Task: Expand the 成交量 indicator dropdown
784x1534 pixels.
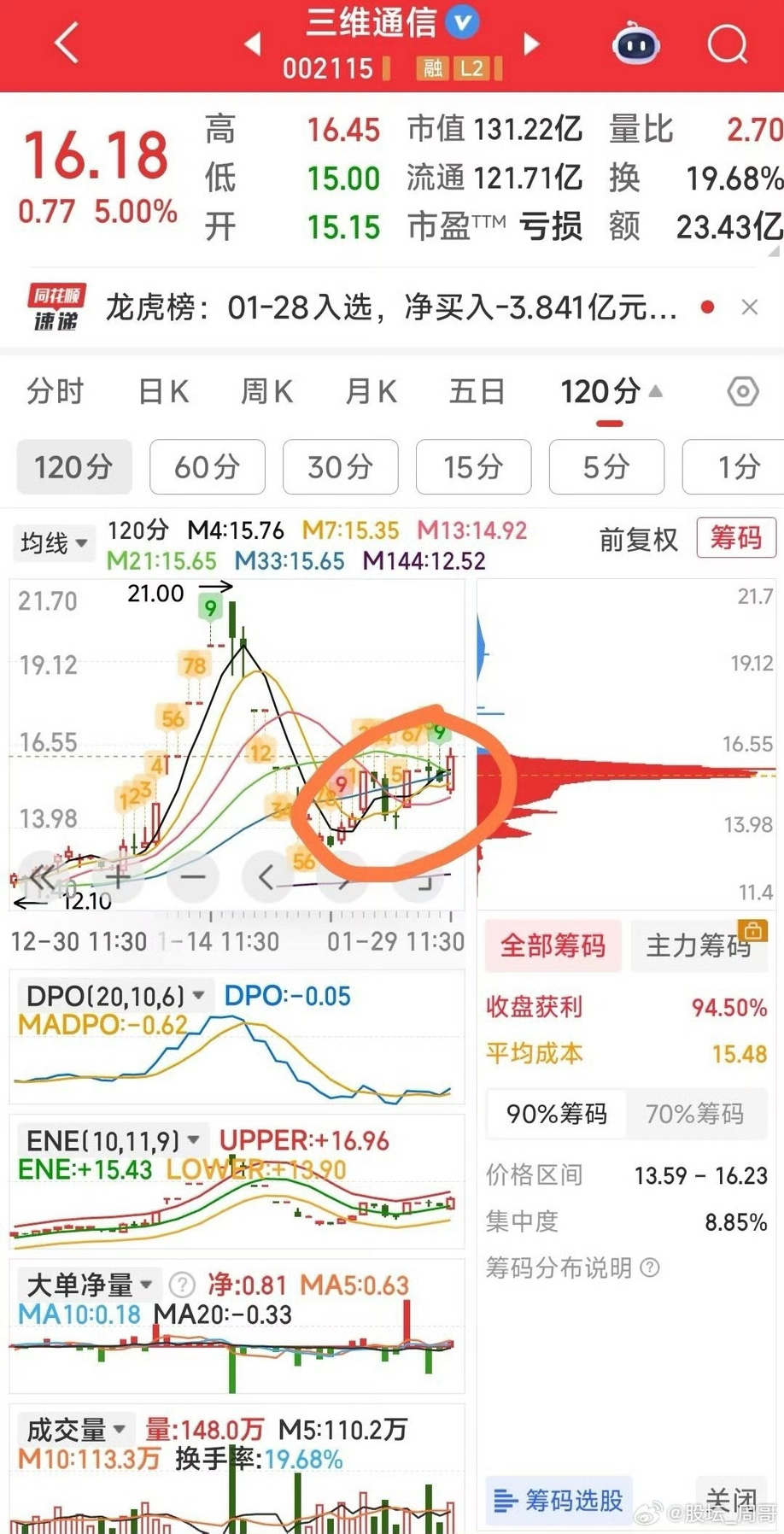Action: pyautogui.click(x=75, y=1429)
